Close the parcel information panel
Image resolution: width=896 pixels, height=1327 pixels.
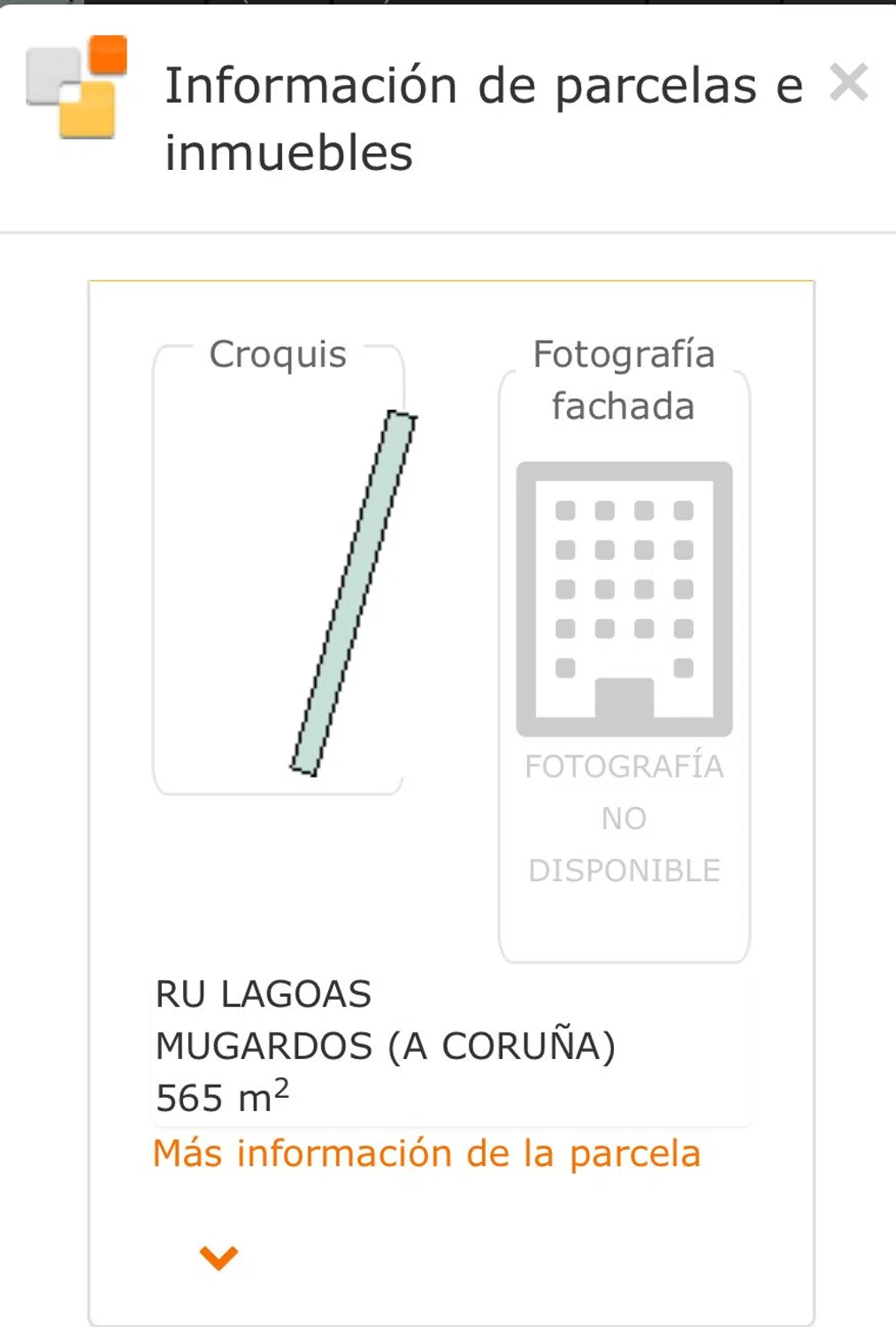[848, 83]
